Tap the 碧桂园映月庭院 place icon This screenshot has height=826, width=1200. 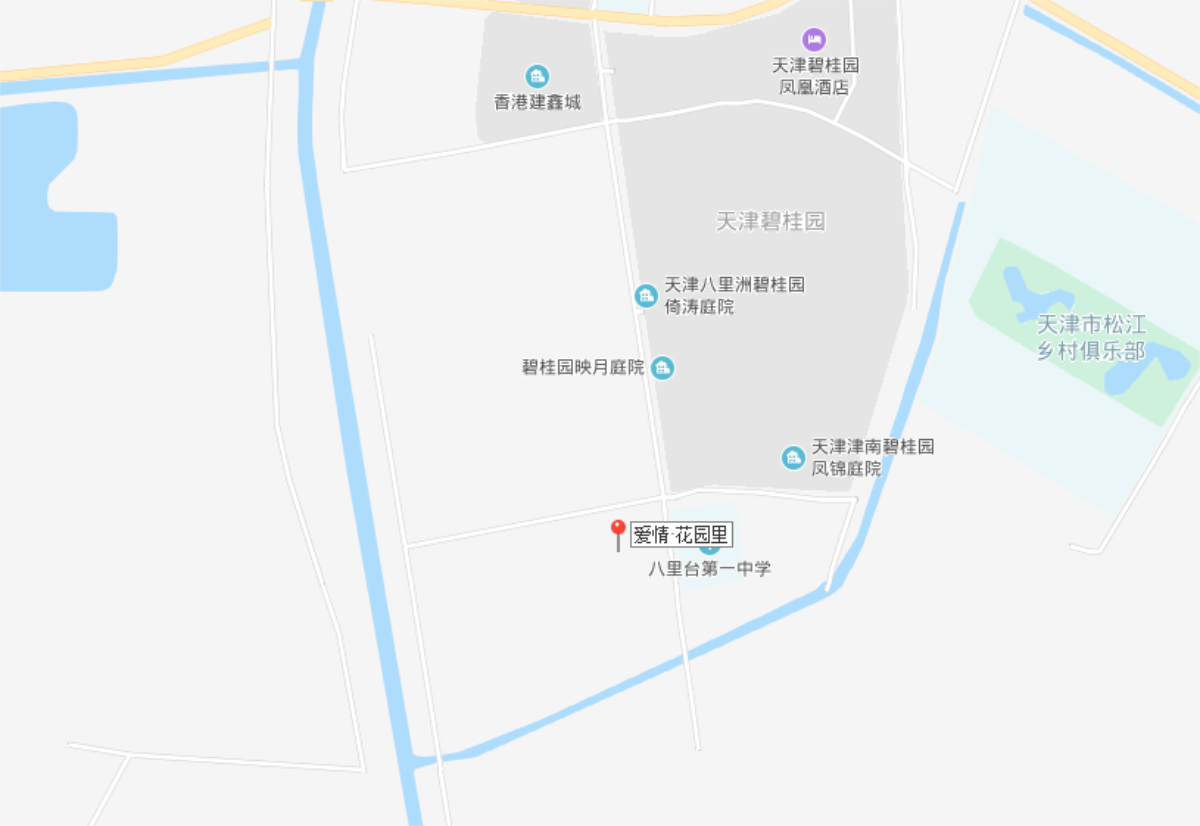click(x=662, y=368)
